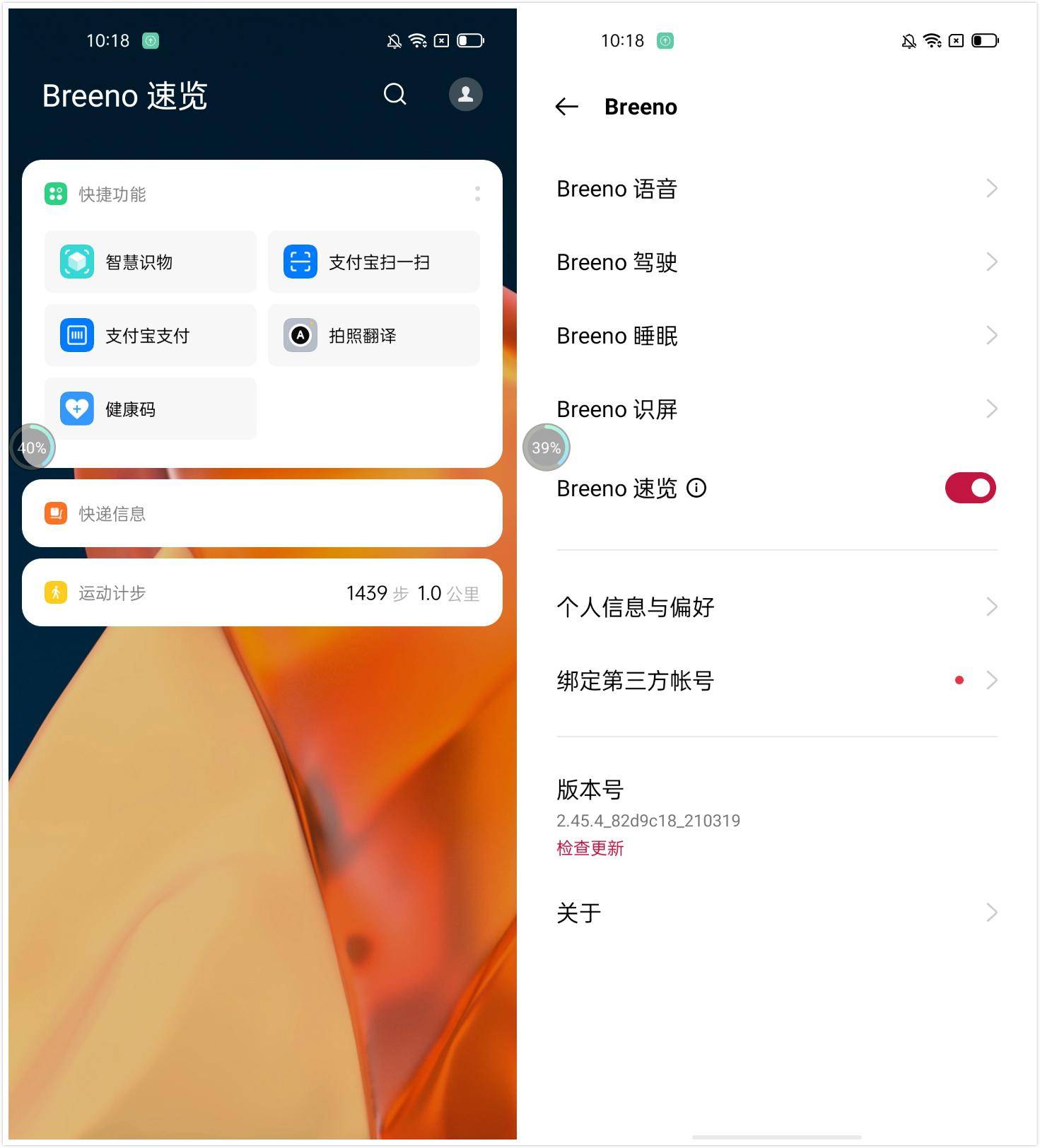Turn off the Breeno 速览 switch

pos(970,488)
